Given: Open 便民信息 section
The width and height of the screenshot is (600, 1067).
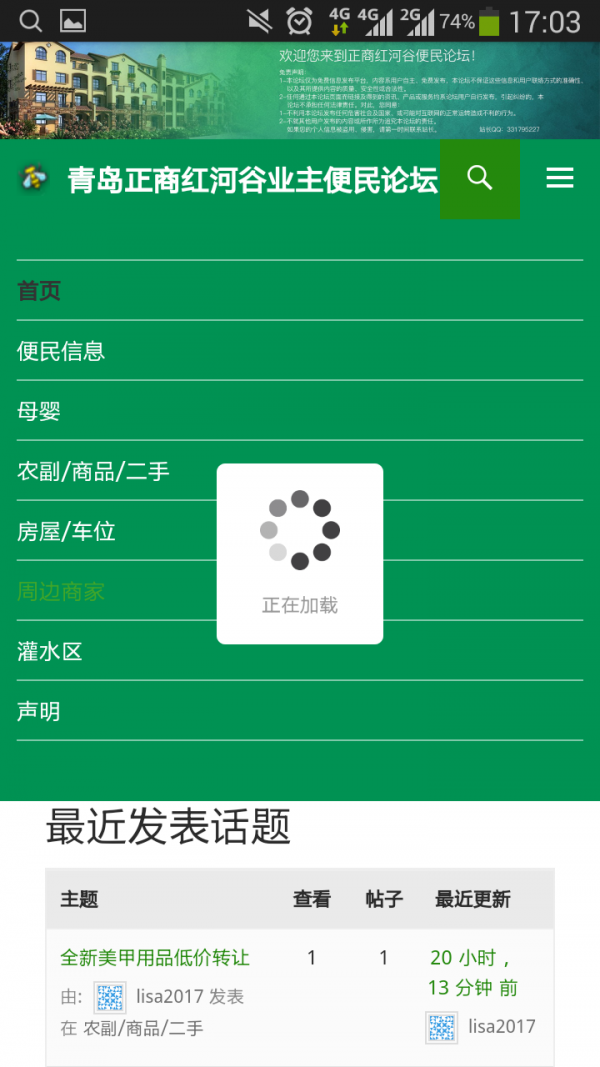Looking at the screenshot, I should point(61,351).
